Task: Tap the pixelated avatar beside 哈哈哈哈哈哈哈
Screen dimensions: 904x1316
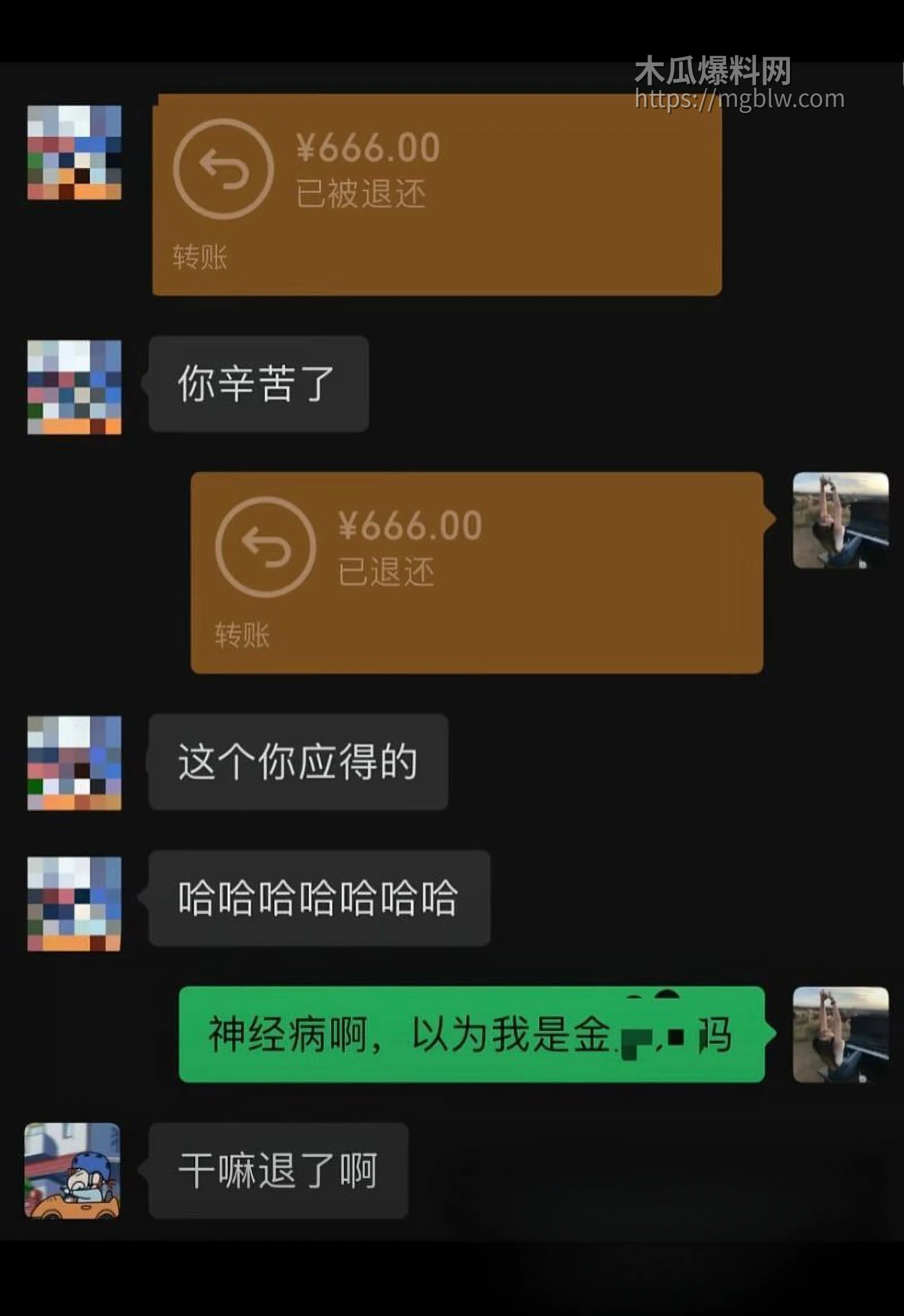Action: pos(74,904)
